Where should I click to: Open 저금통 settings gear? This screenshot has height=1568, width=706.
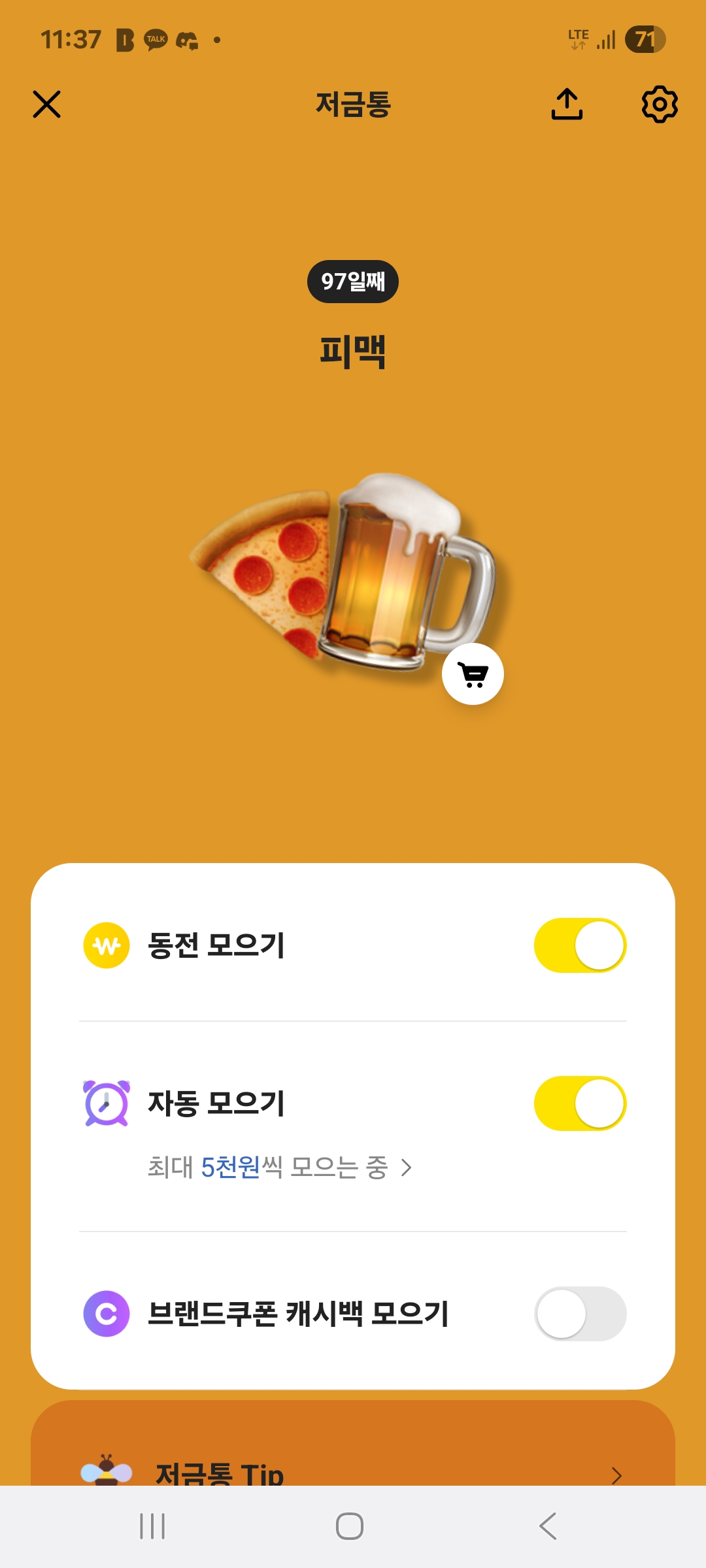pos(660,105)
